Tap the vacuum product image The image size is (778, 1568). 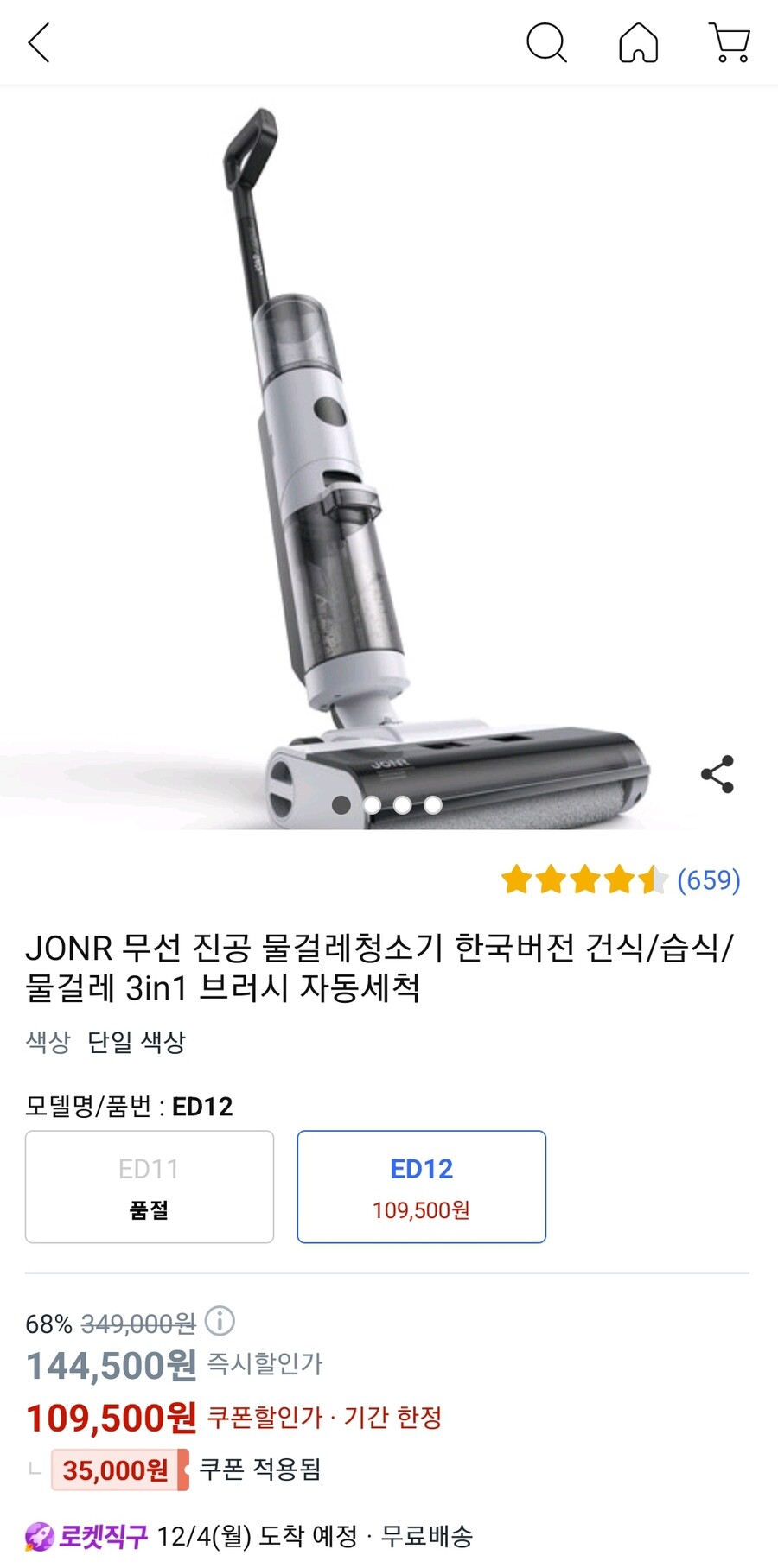pyautogui.click(x=389, y=458)
